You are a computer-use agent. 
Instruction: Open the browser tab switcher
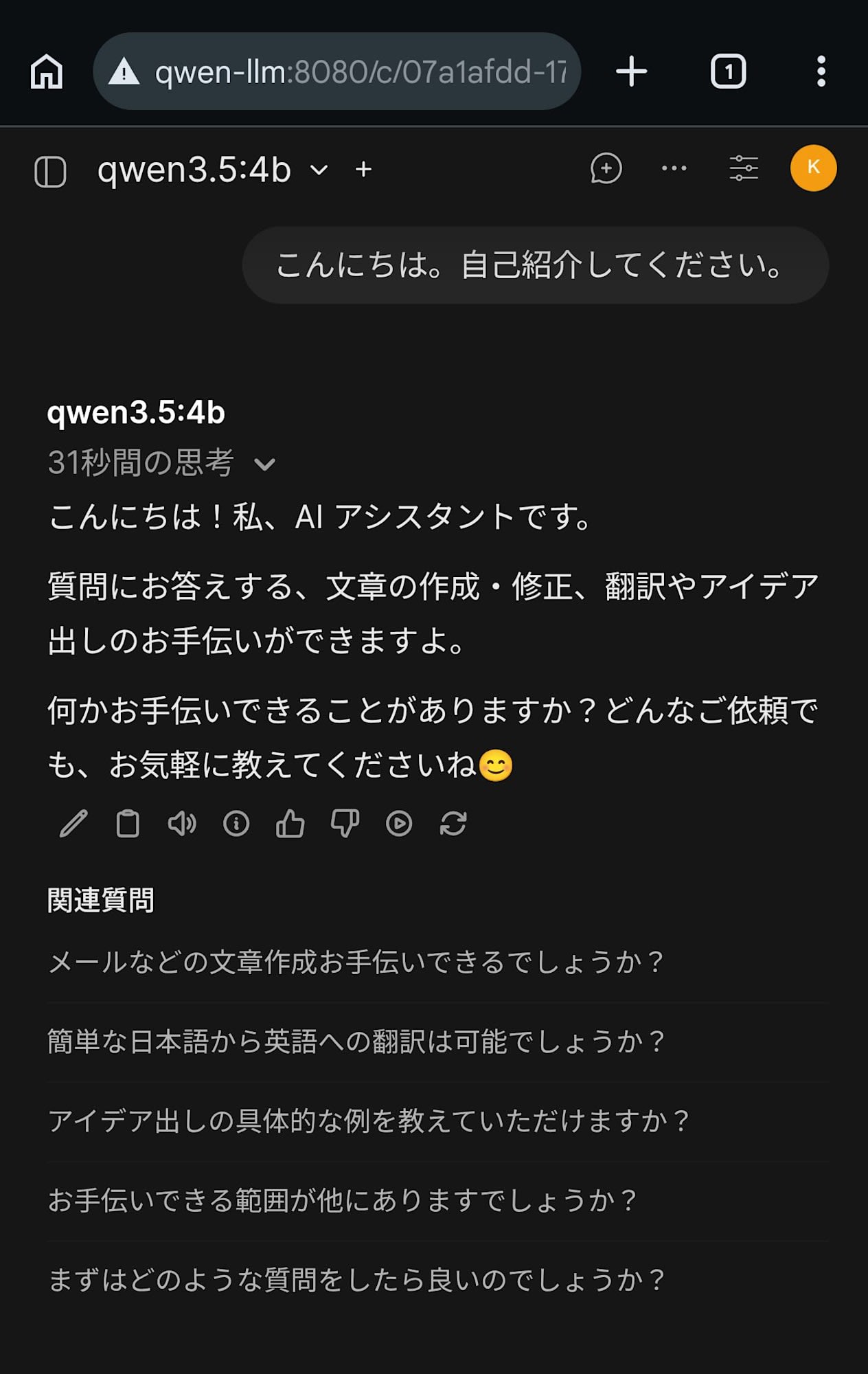pyautogui.click(x=728, y=71)
